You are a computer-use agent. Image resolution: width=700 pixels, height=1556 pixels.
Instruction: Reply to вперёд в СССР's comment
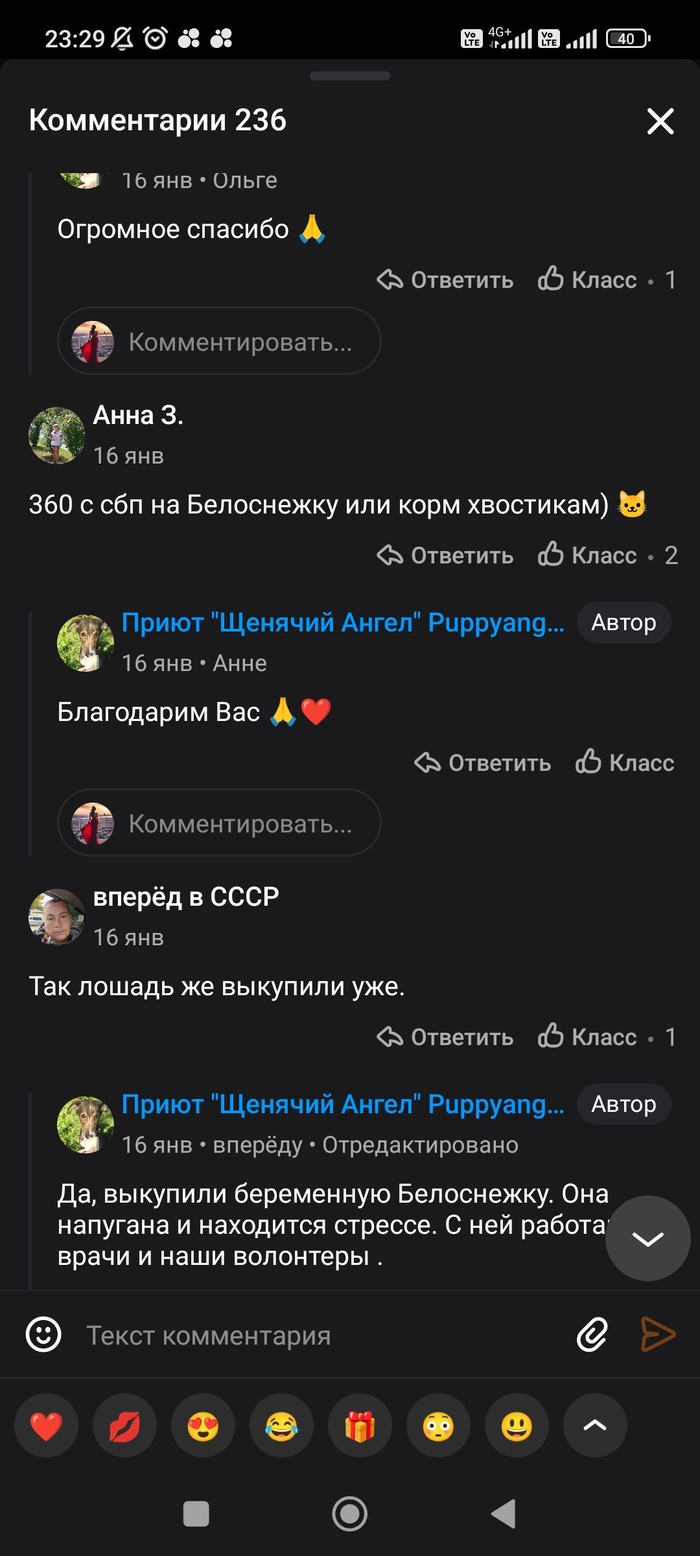(445, 1037)
